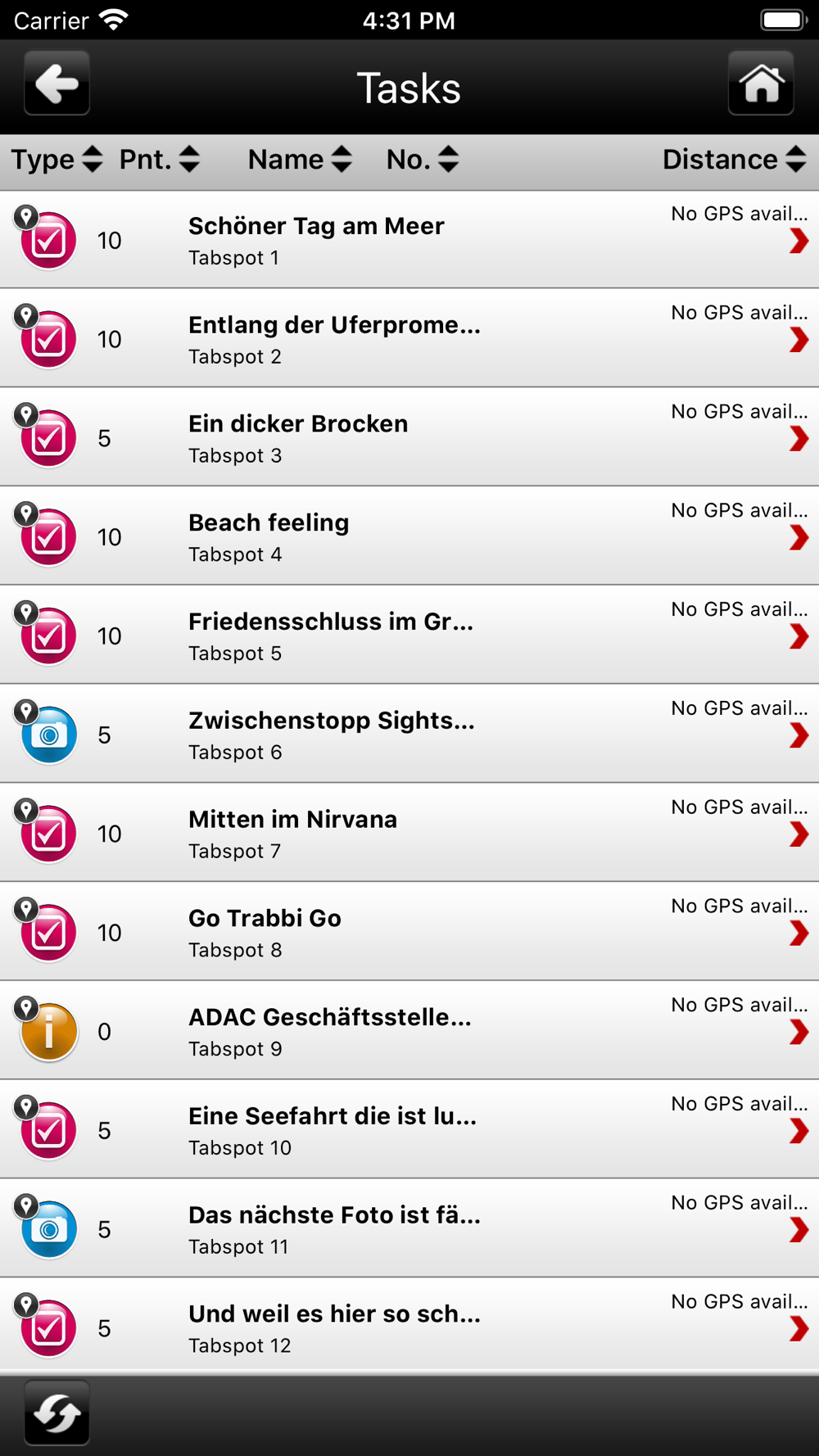
Task: Open the Beach feeling task
Action: pos(409,537)
